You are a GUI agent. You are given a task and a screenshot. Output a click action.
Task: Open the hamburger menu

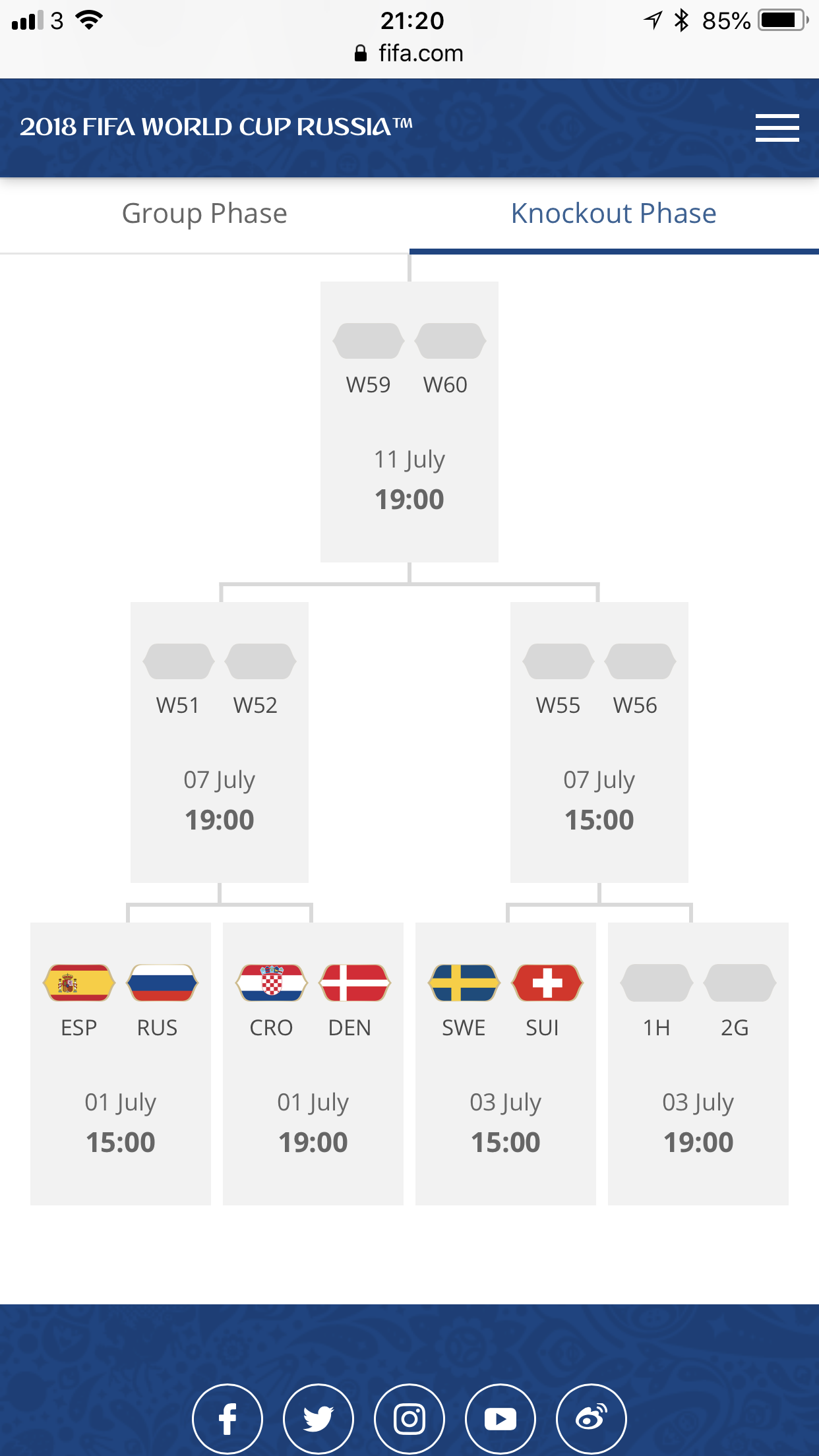[777, 127]
